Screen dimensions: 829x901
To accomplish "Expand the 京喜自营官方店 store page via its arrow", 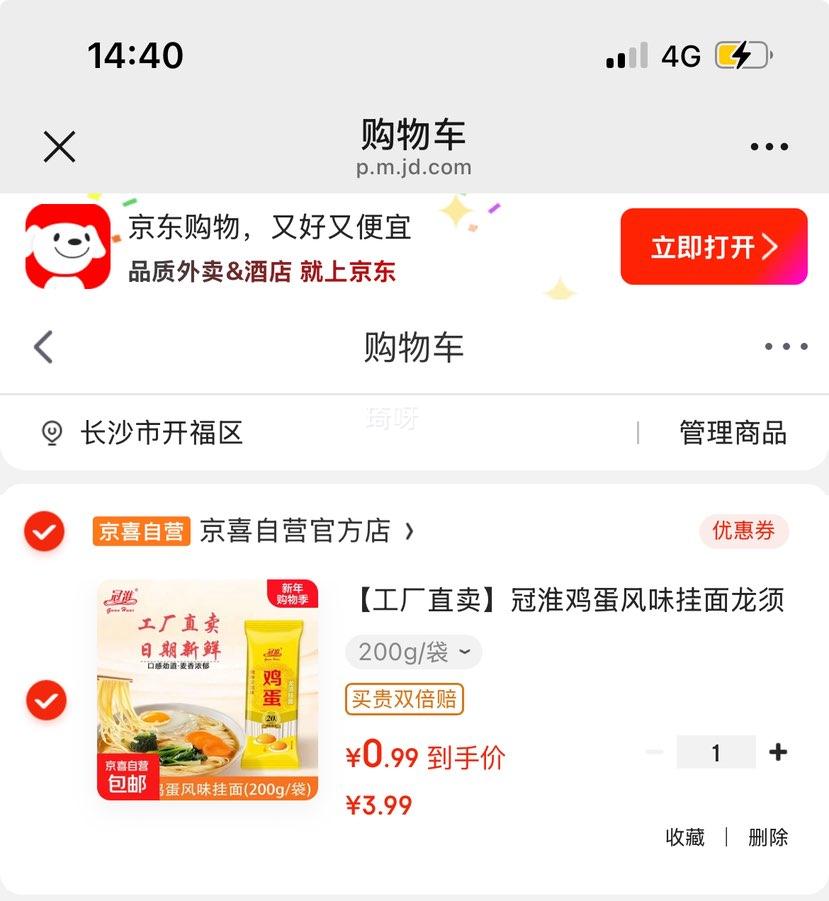I will 409,532.
